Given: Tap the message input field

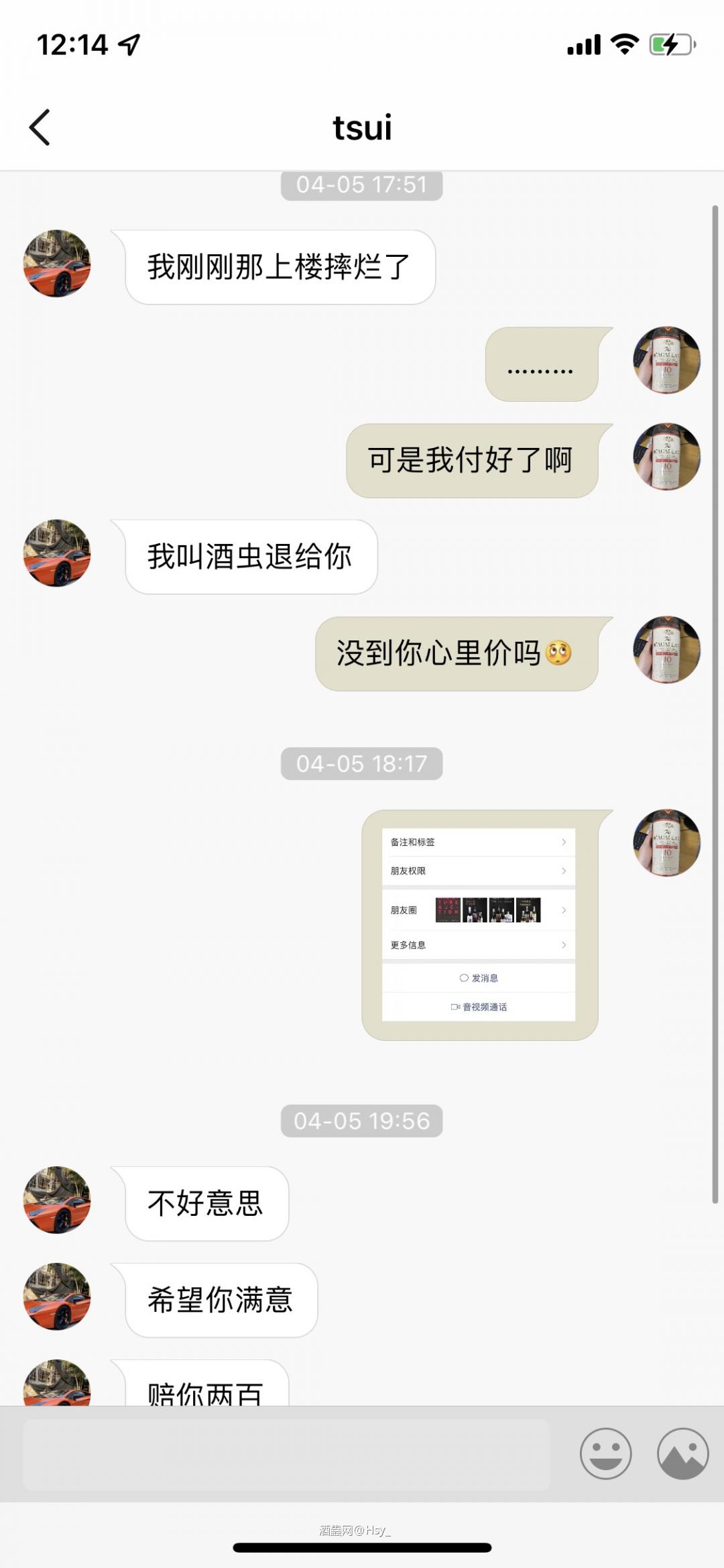Looking at the screenshot, I should tap(288, 1452).
